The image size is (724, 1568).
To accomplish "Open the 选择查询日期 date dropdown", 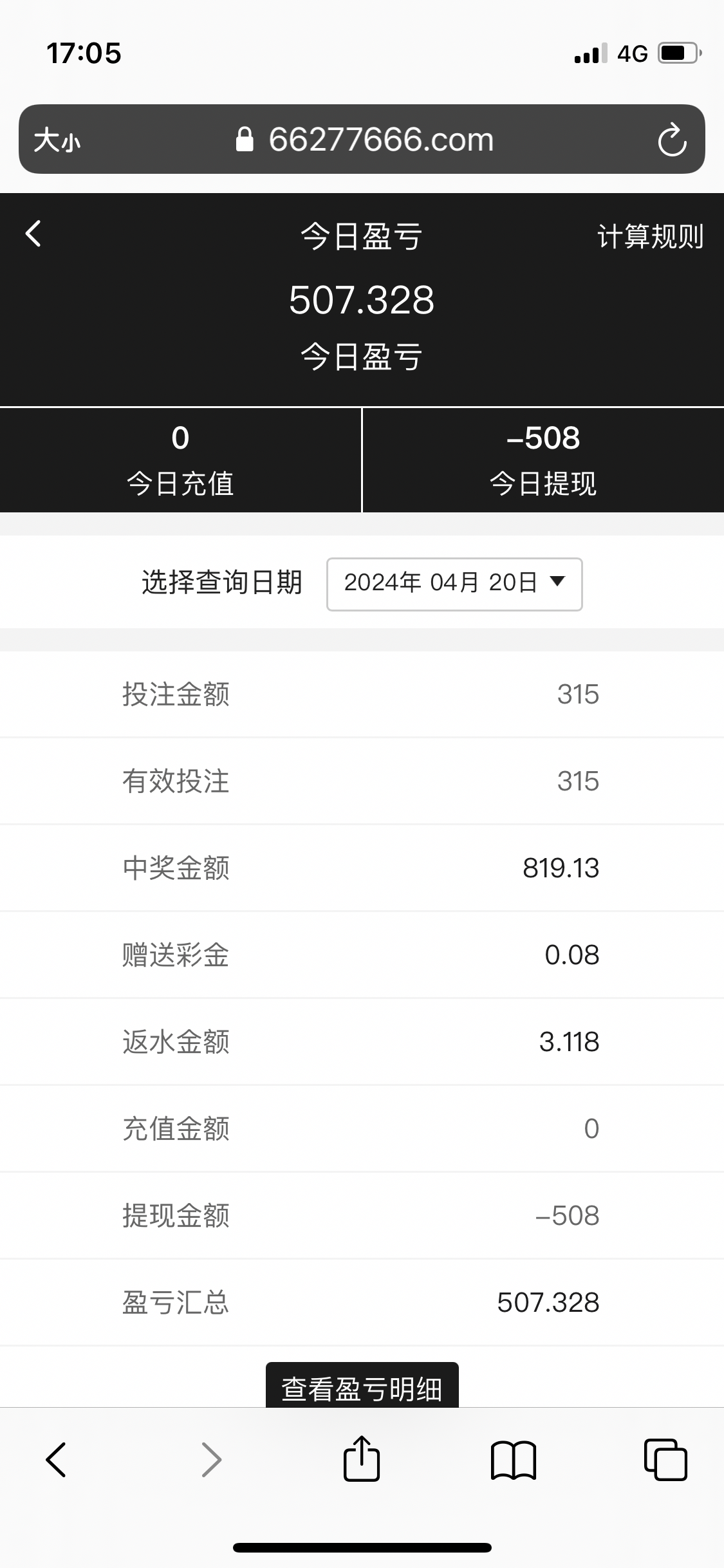I will (x=454, y=584).
